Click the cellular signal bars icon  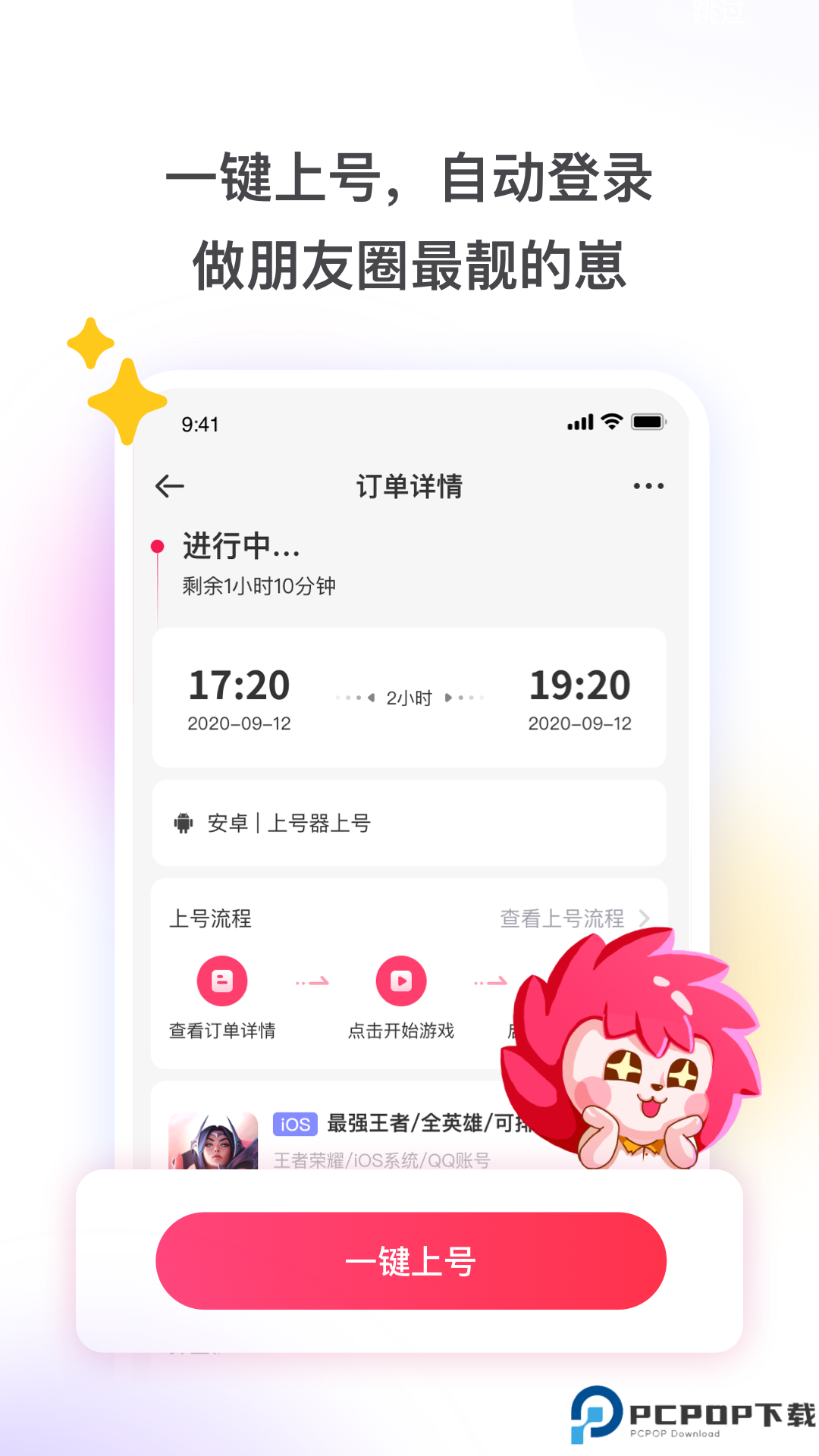(x=579, y=422)
